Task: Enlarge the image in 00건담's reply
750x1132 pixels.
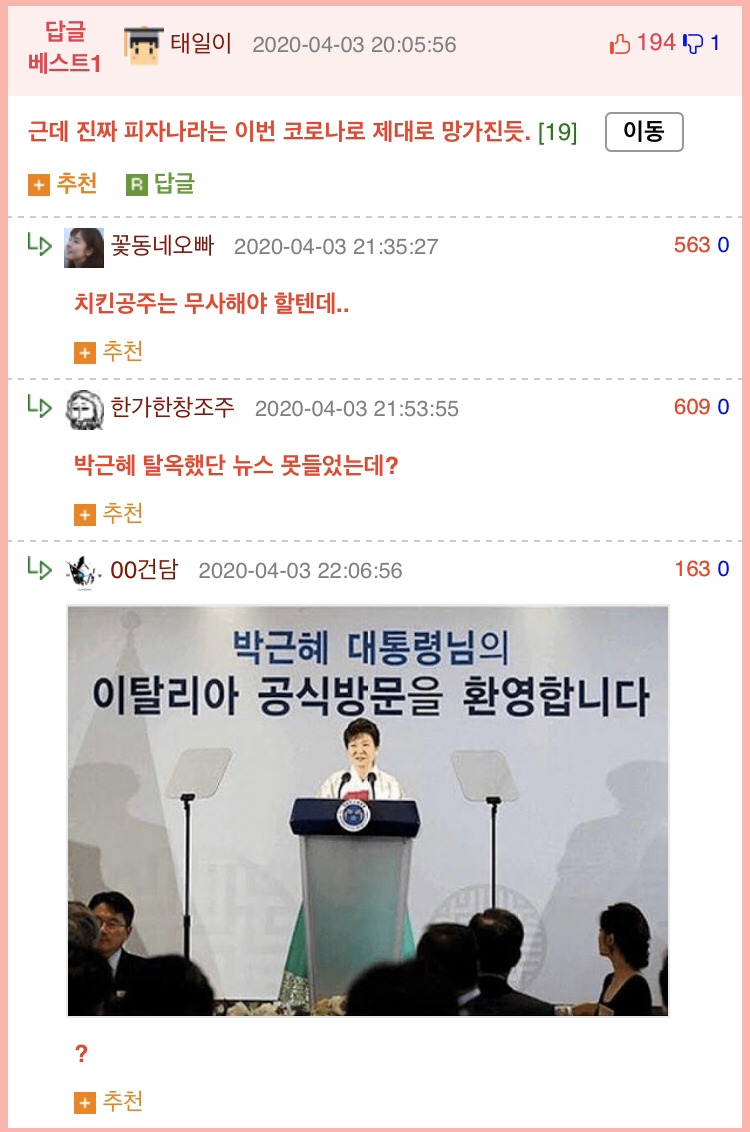Action: (x=368, y=810)
